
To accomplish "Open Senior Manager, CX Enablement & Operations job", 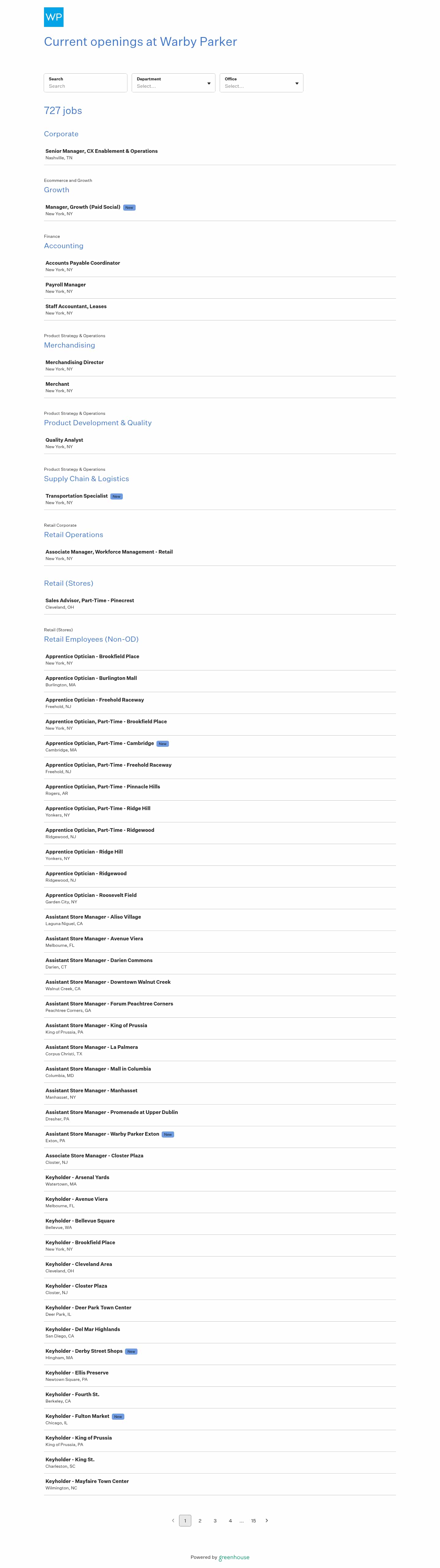I will coord(101,151).
